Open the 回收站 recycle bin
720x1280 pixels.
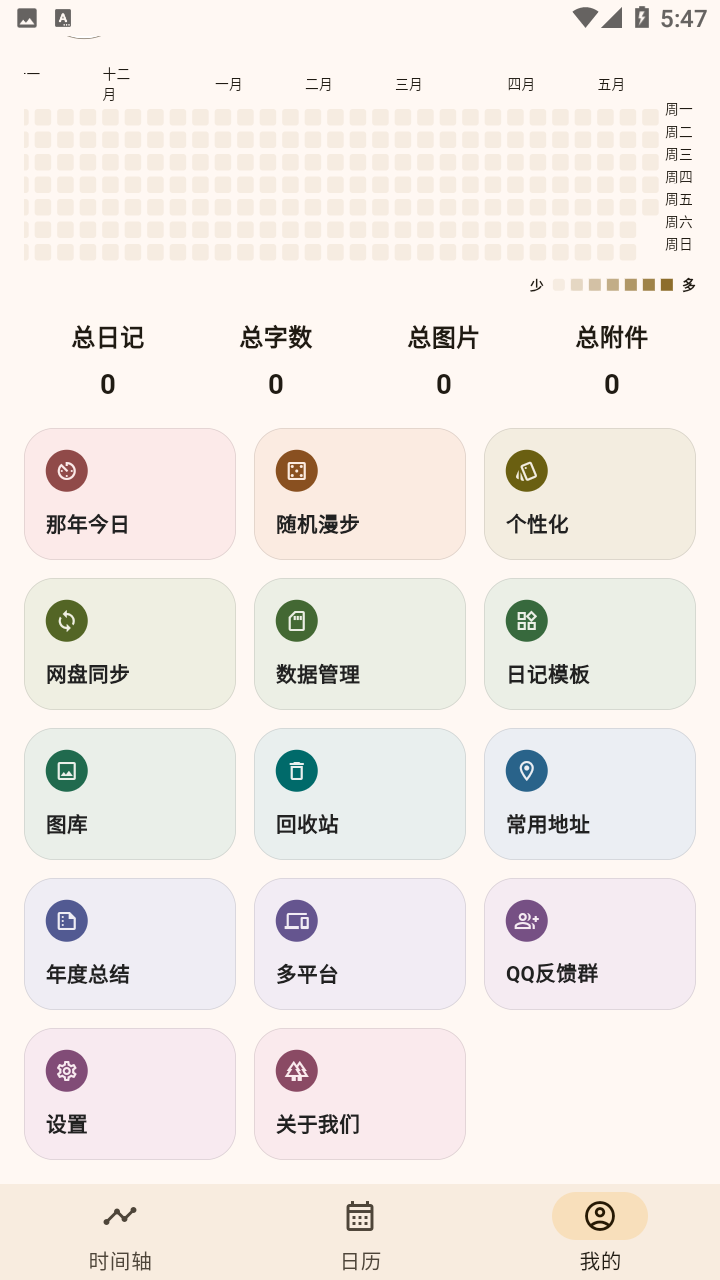[360, 794]
